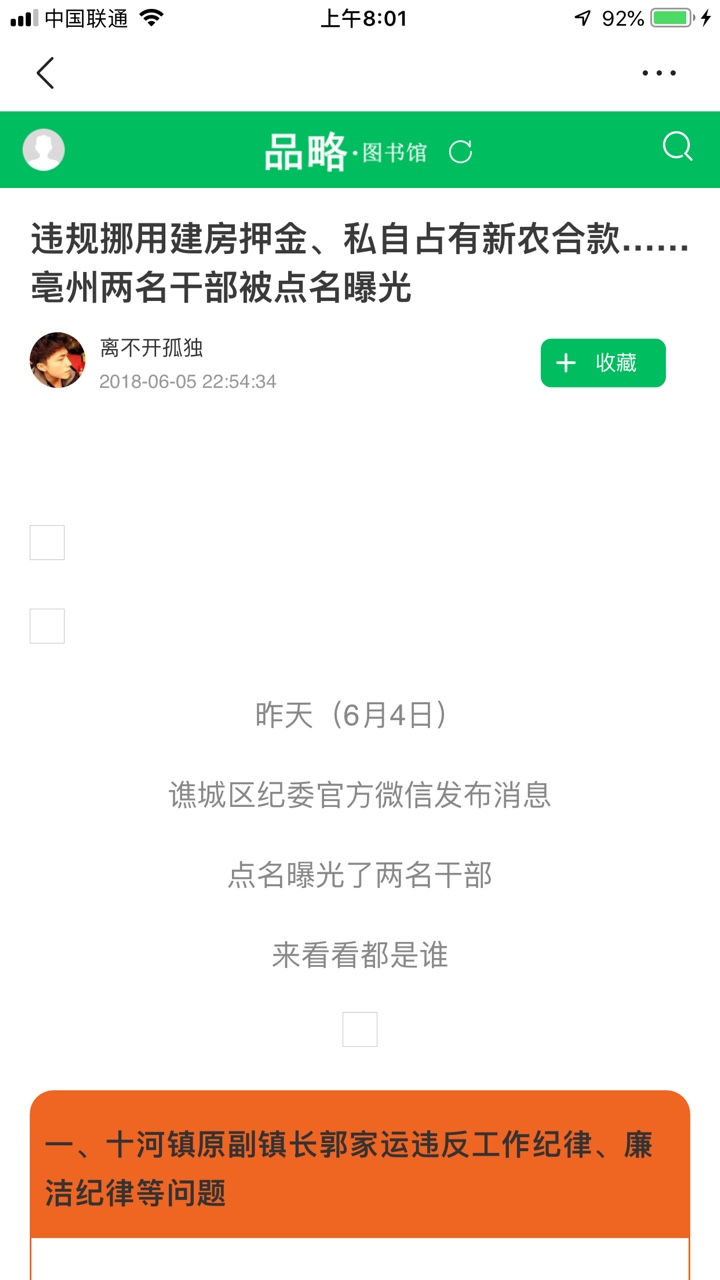Open the three-dot overflow menu
The height and width of the screenshot is (1280, 720).
[659, 73]
